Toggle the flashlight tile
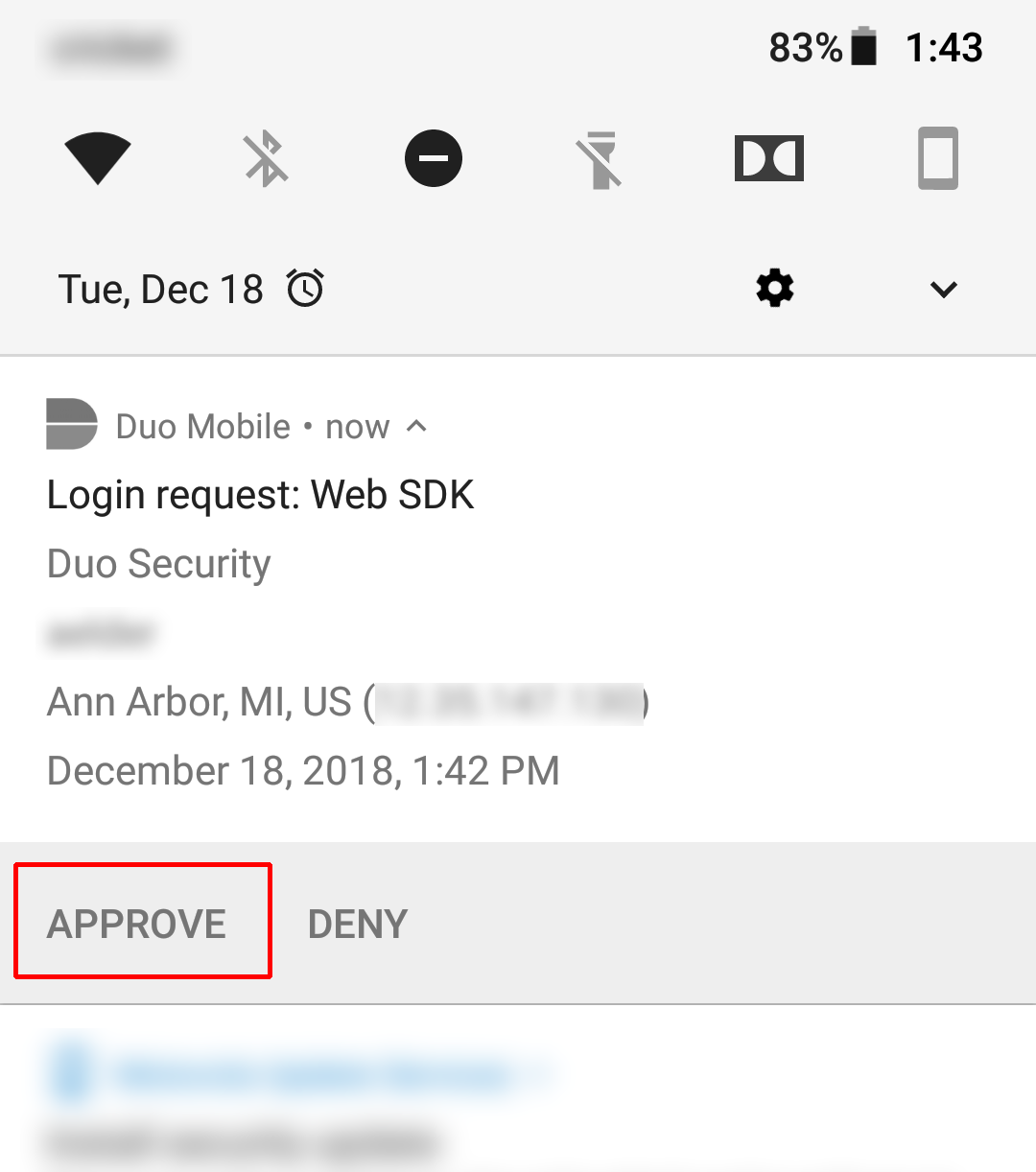The height and width of the screenshot is (1172, 1036). tap(600, 158)
